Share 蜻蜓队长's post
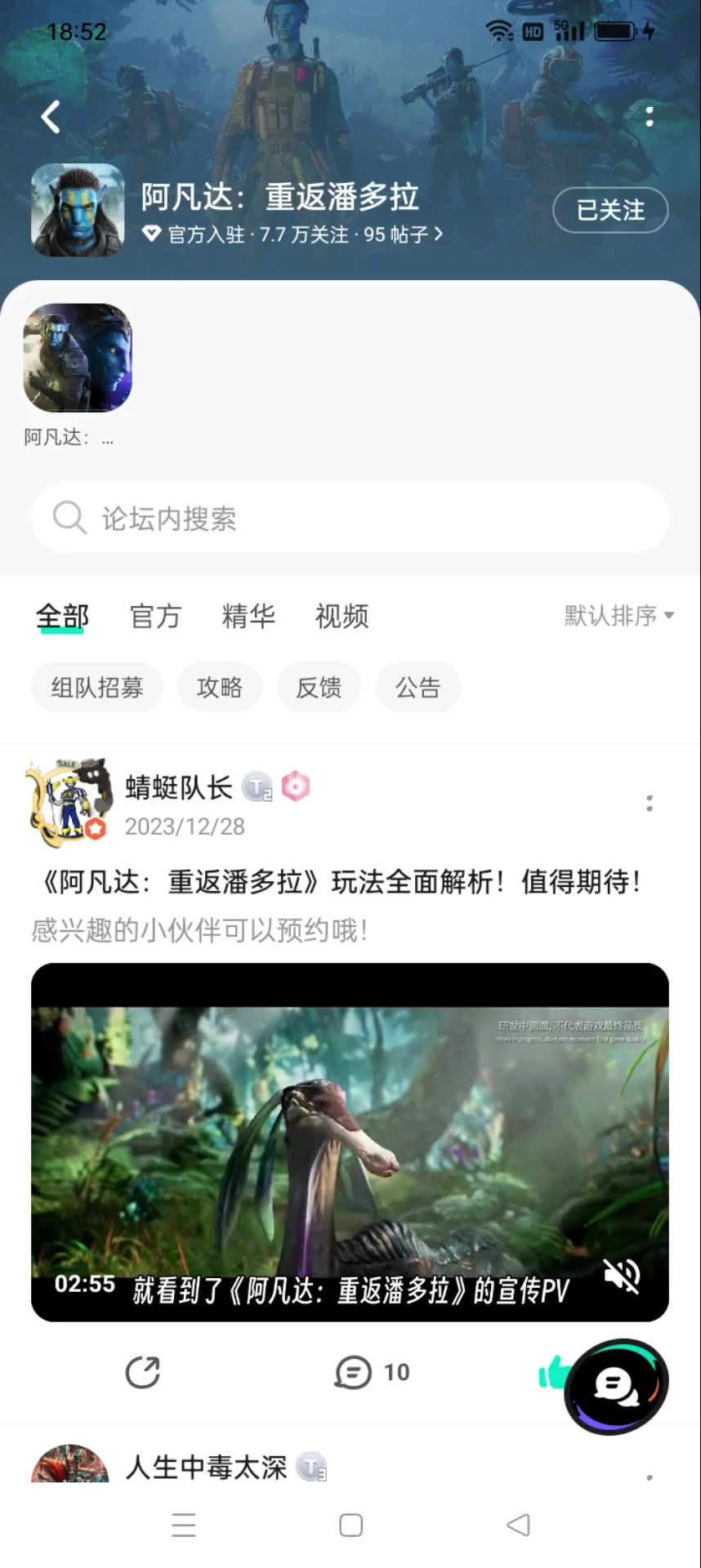701x1568 pixels. click(143, 1372)
